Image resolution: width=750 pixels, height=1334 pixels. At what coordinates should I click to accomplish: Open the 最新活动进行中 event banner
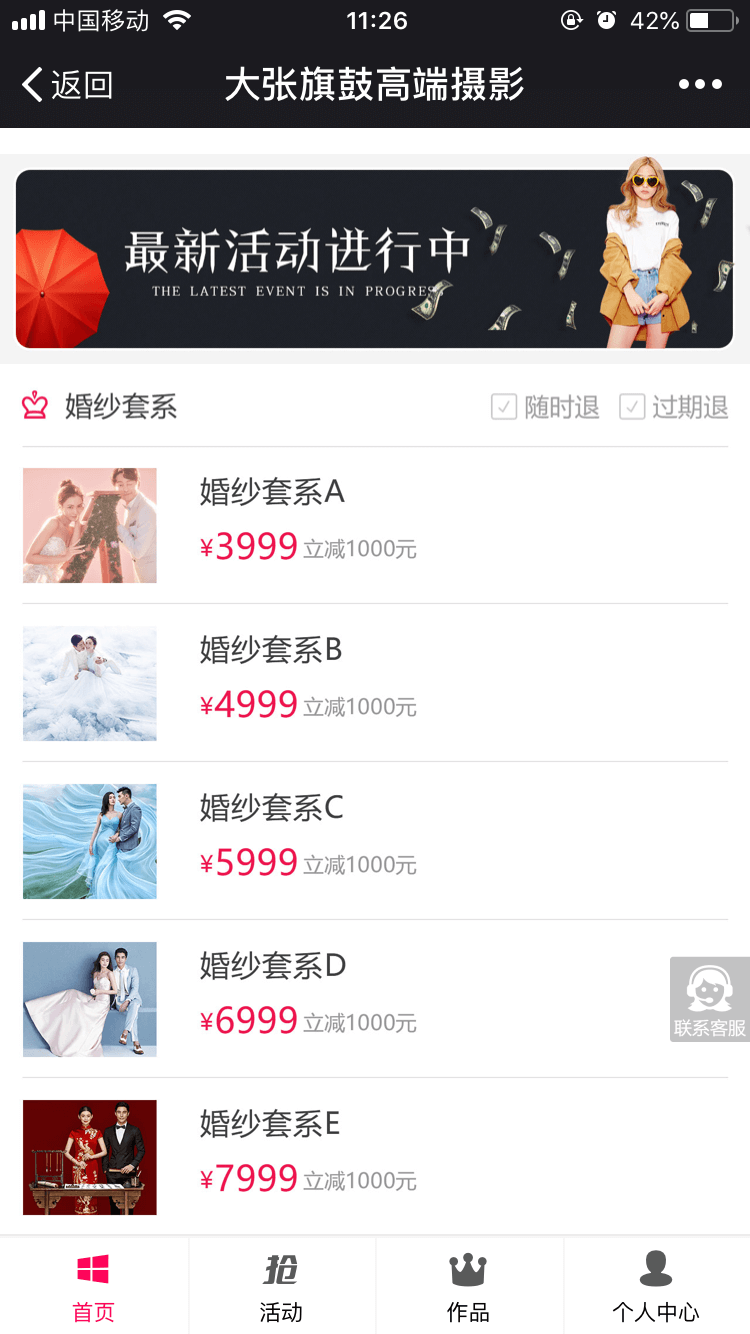click(x=374, y=259)
